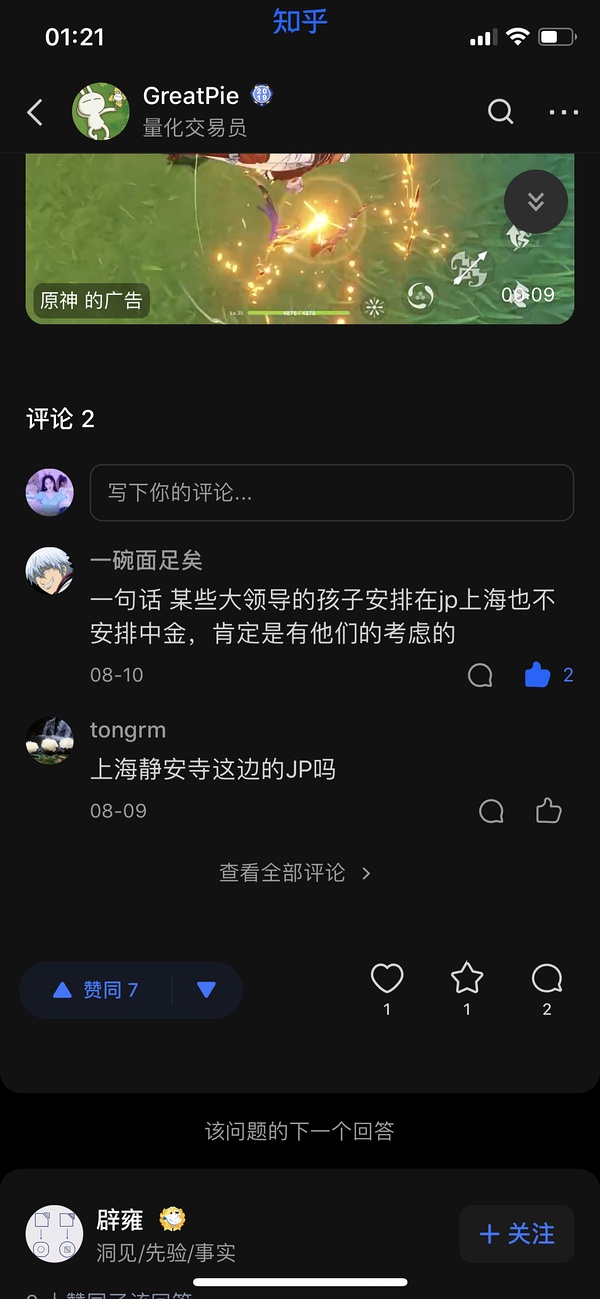Open the three-dot overflow menu
The height and width of the screenshot is (1299, 600).
point(564,112)
